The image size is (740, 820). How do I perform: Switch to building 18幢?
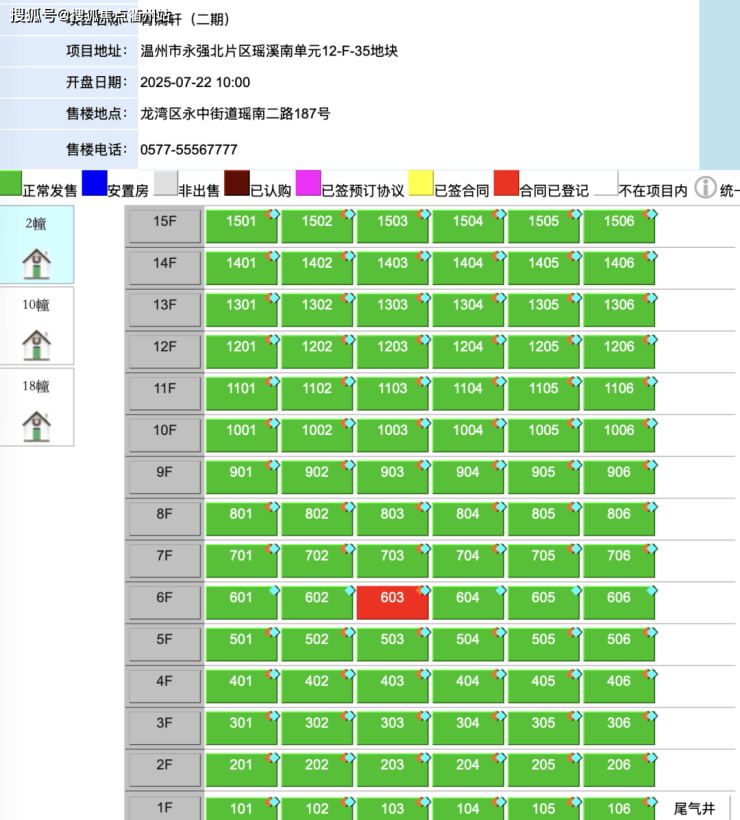click(x=36, y=407)
